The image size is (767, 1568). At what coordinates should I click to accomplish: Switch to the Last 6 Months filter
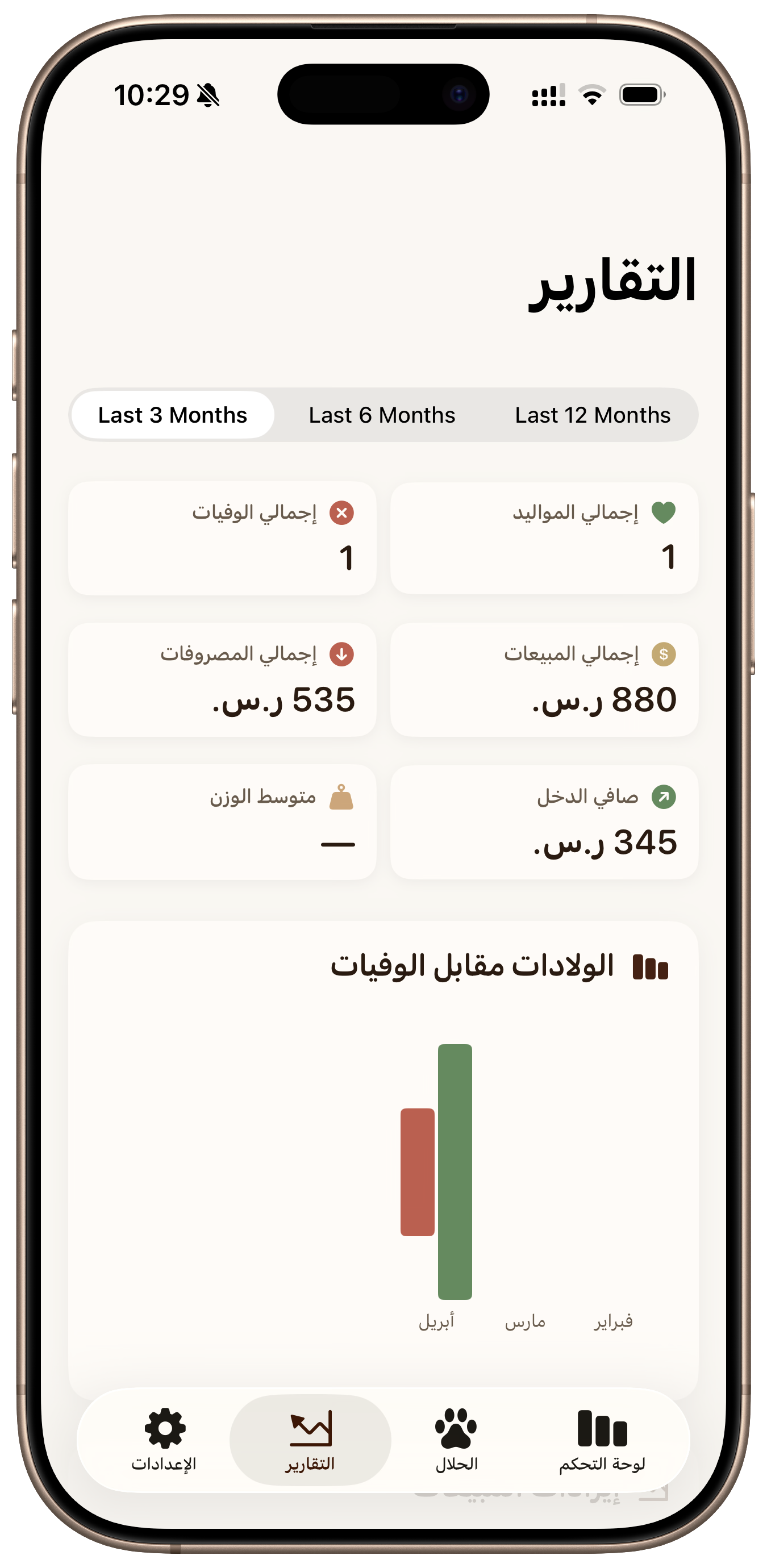(x=381, y=415)
